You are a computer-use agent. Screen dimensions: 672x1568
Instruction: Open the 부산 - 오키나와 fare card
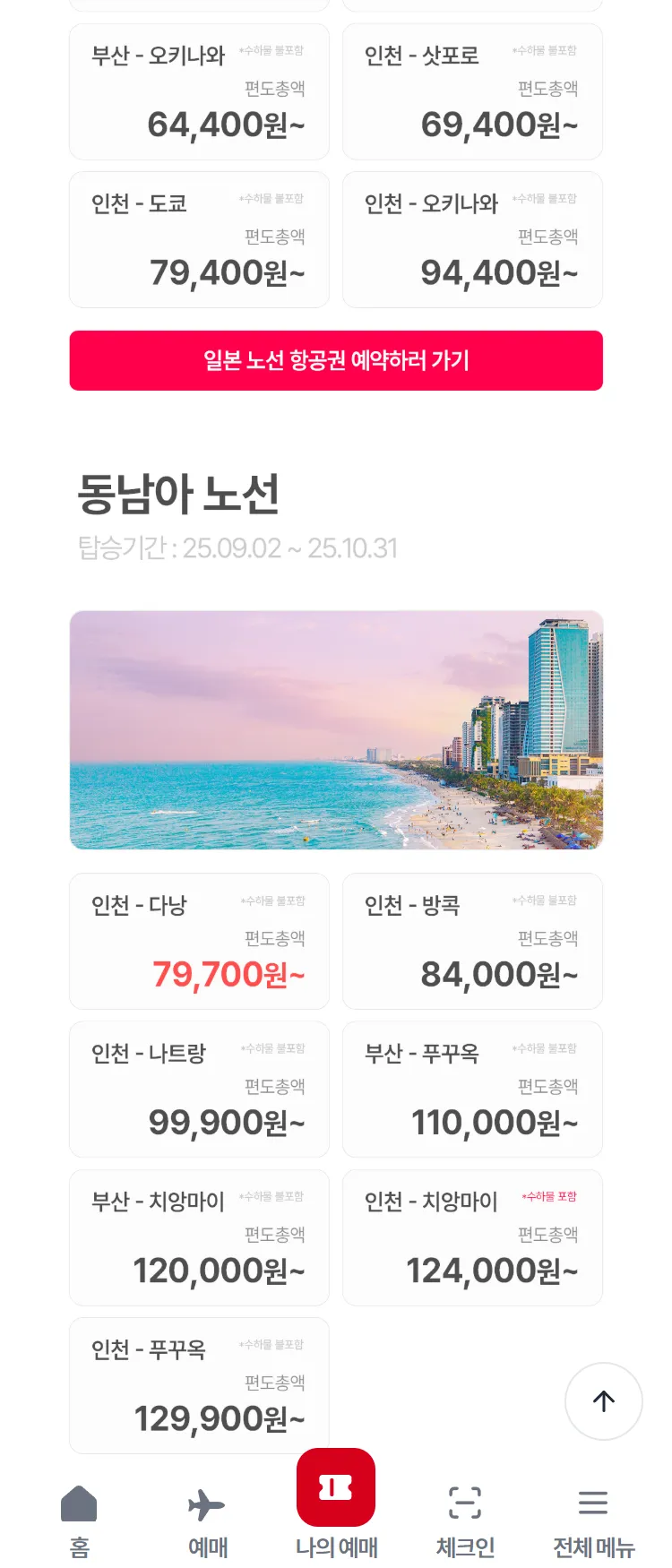199,92
